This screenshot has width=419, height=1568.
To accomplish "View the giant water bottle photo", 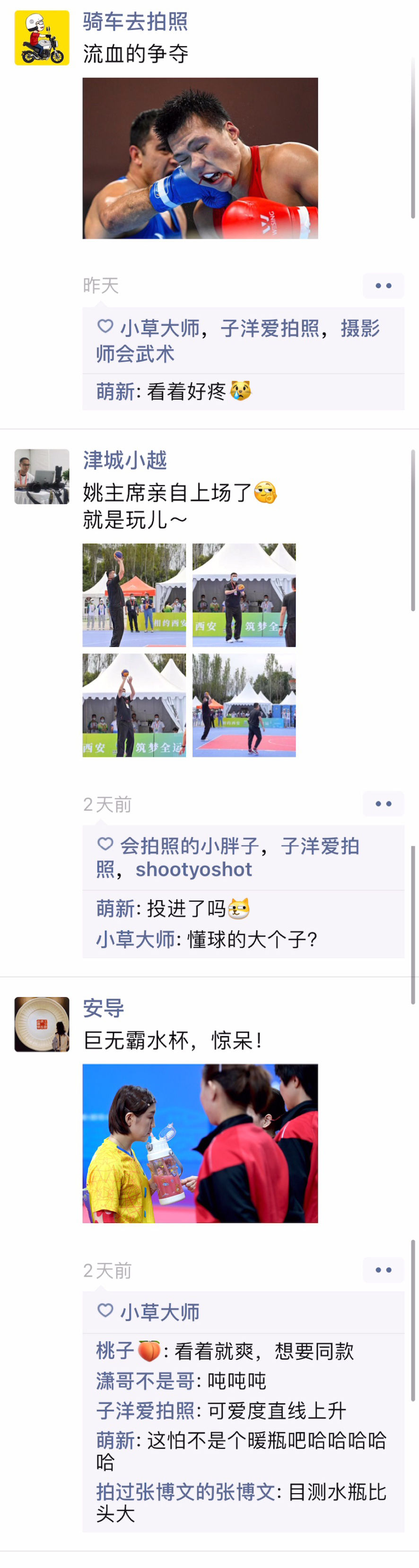I will click(200, 1143).
